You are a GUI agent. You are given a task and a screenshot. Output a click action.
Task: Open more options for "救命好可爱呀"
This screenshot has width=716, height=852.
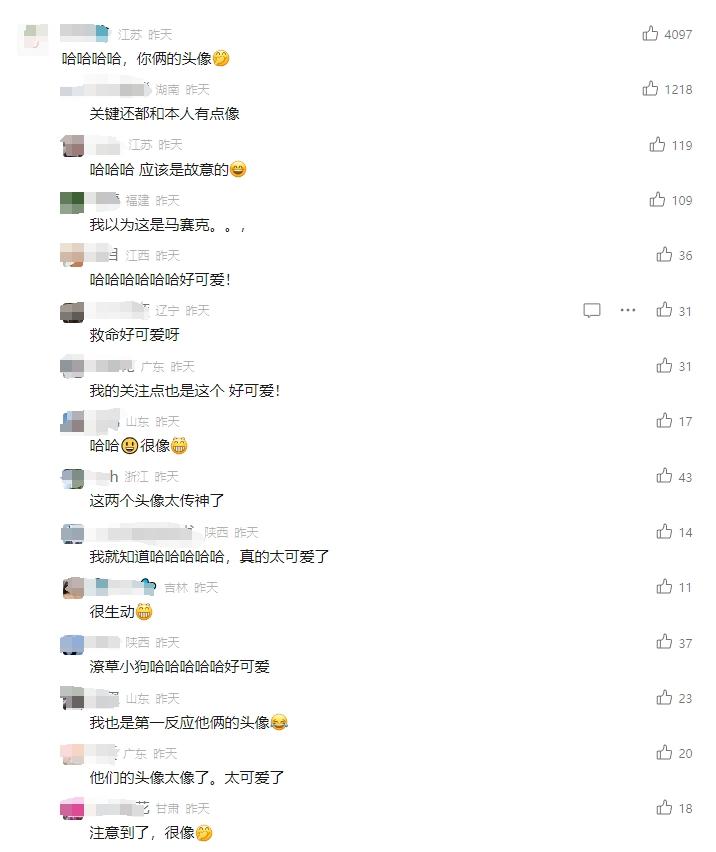coord(628,310)
